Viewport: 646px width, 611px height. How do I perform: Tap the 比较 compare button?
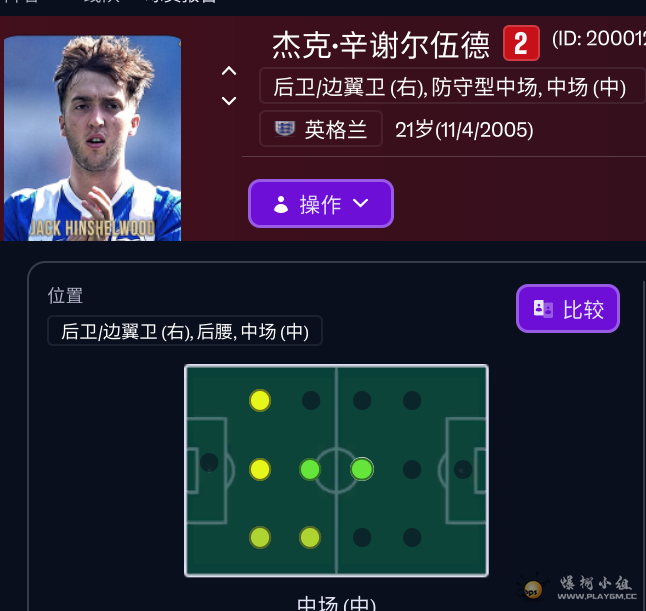click(567, 309)
